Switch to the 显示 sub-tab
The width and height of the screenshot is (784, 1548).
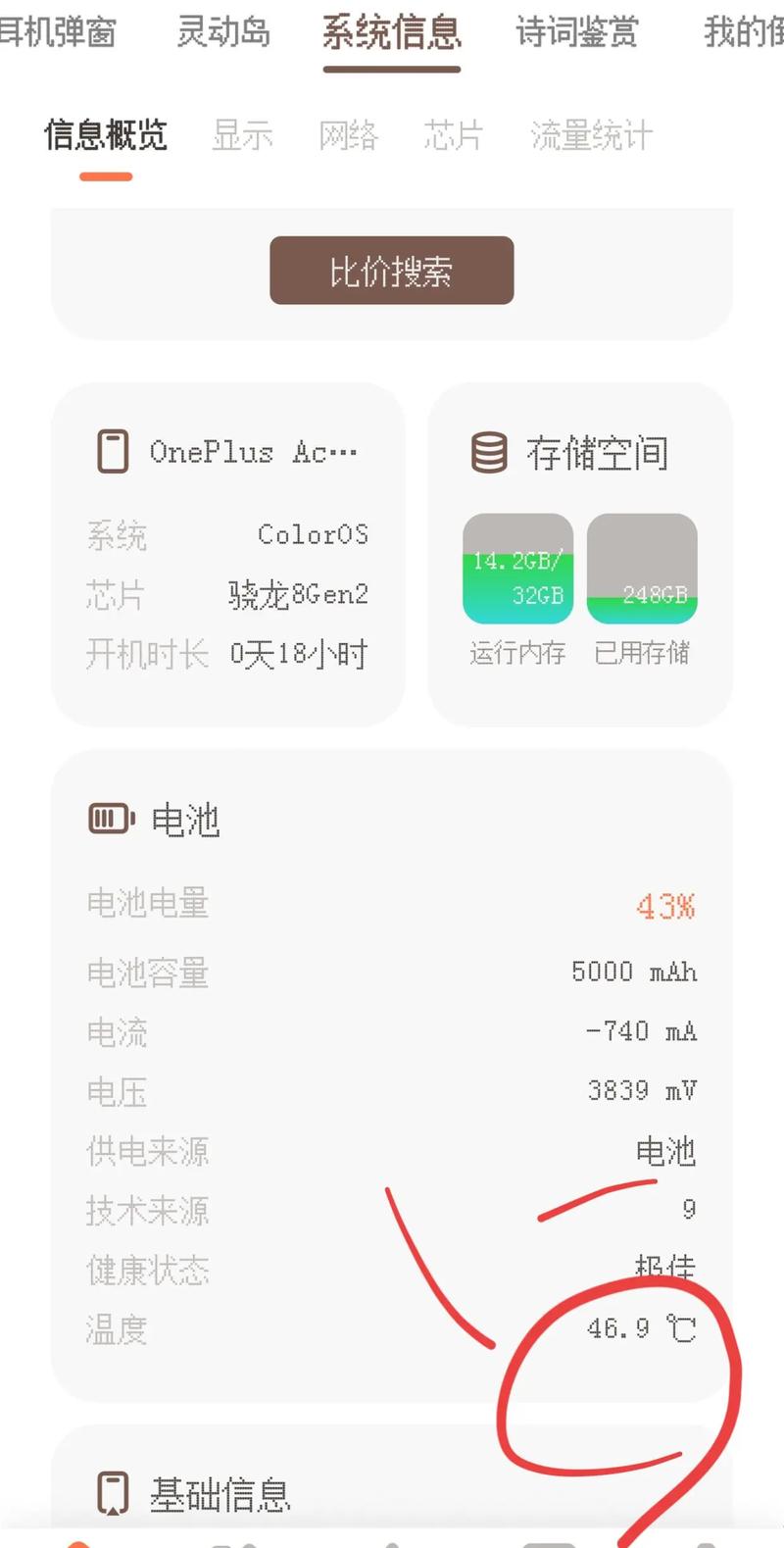coord(242,135)
